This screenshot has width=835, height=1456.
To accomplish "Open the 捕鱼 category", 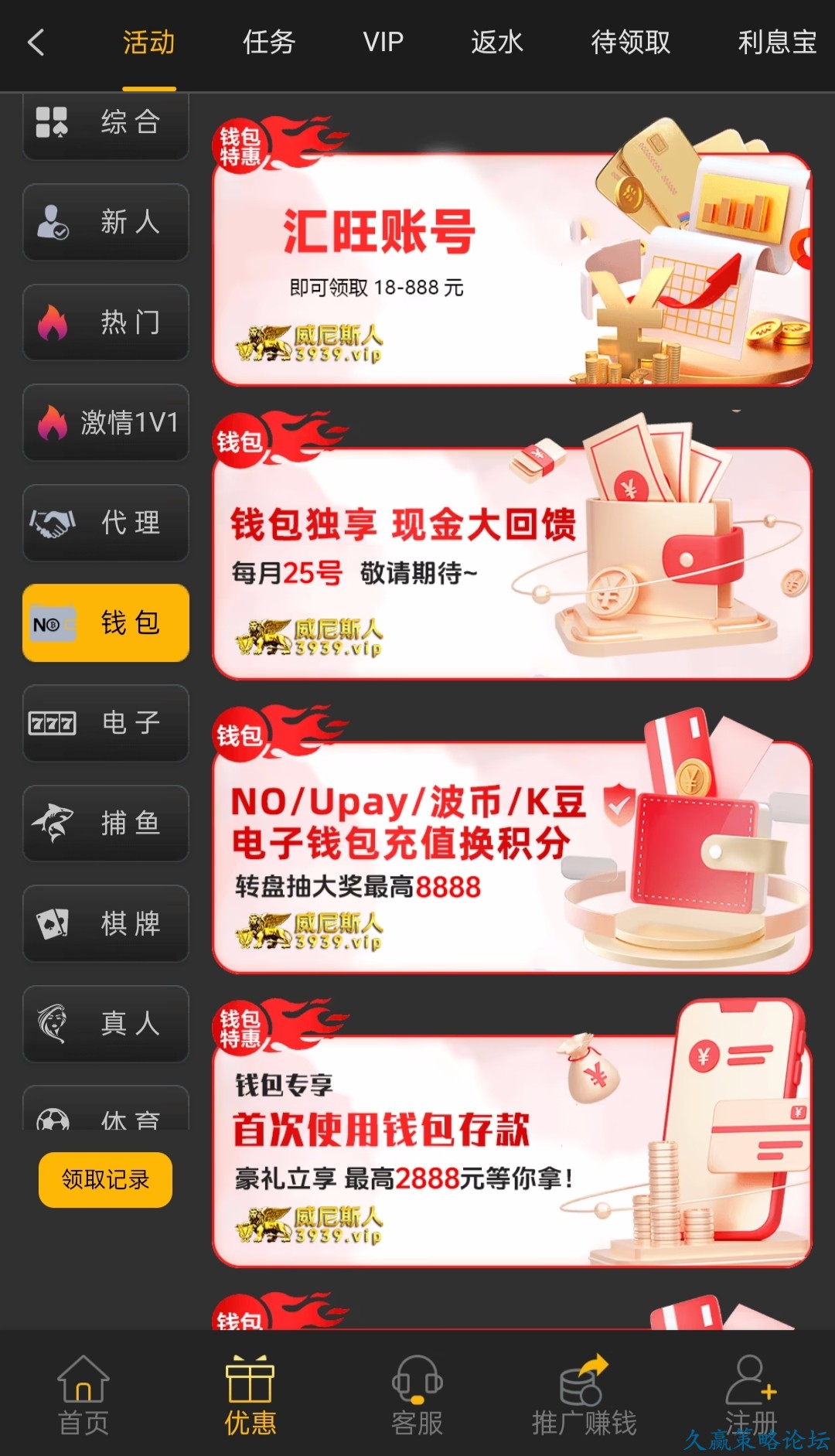I will [106, 823].
